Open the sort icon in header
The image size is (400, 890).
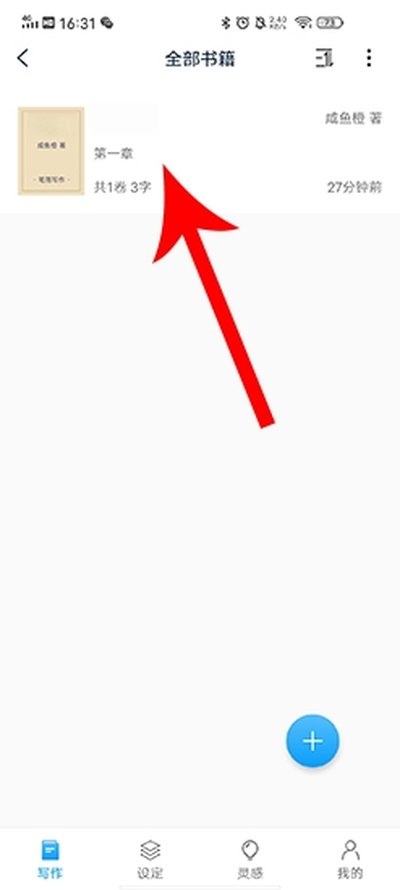(325, 58)
